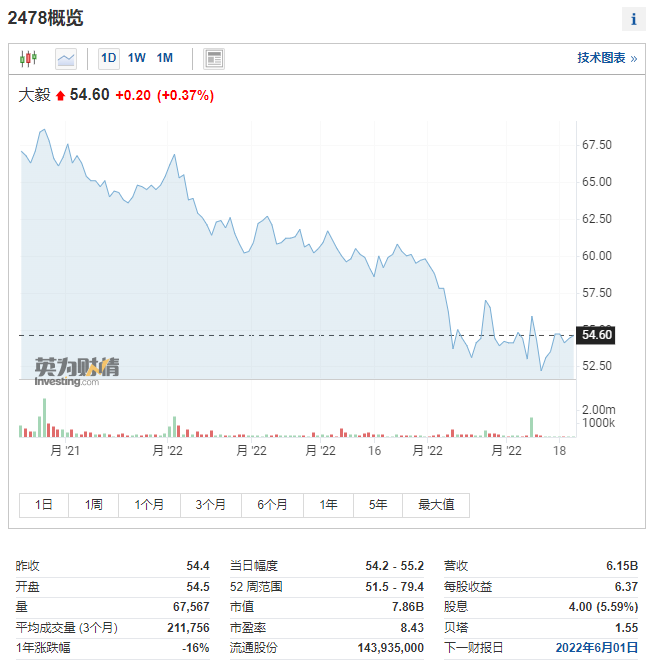Show the 5年 time range
The image size is (652, 670).
pos(378,505)
